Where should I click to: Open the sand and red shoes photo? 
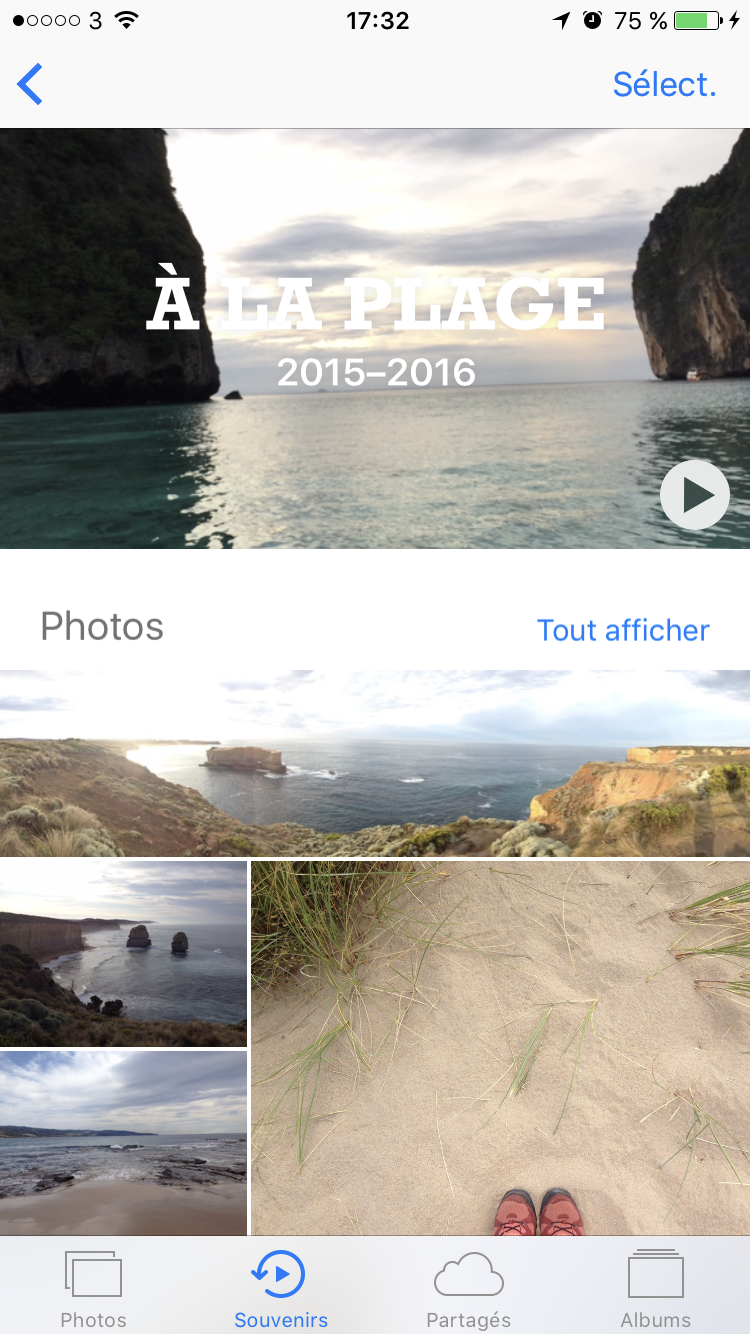pyautogui.click(x=500, y=1048)
